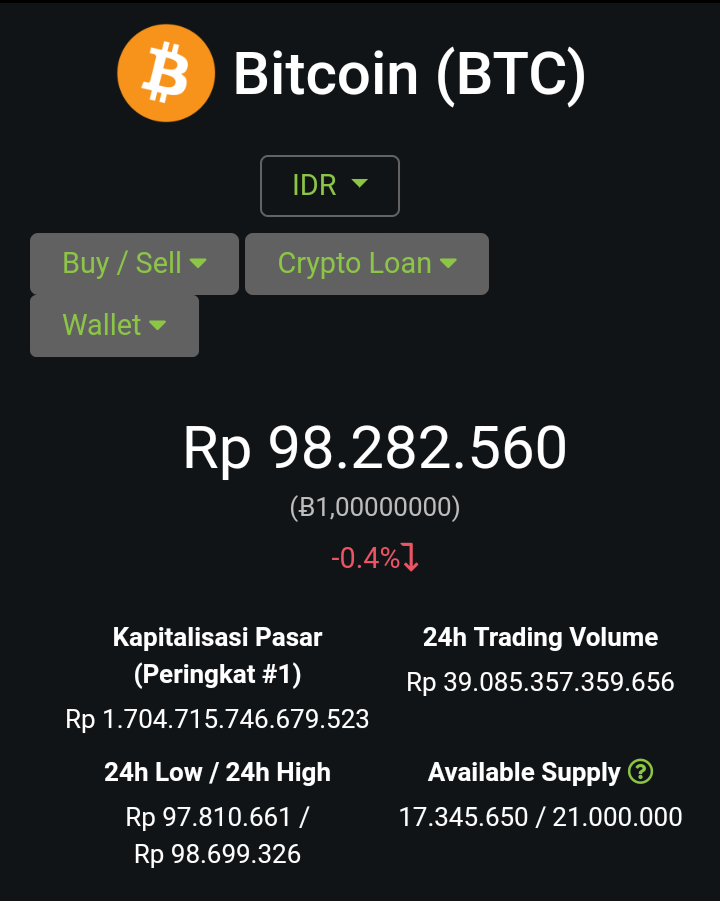The height and width of the screenshot is (901, 720).
Task: Show Available Supply help info
Action: (640, 772)
